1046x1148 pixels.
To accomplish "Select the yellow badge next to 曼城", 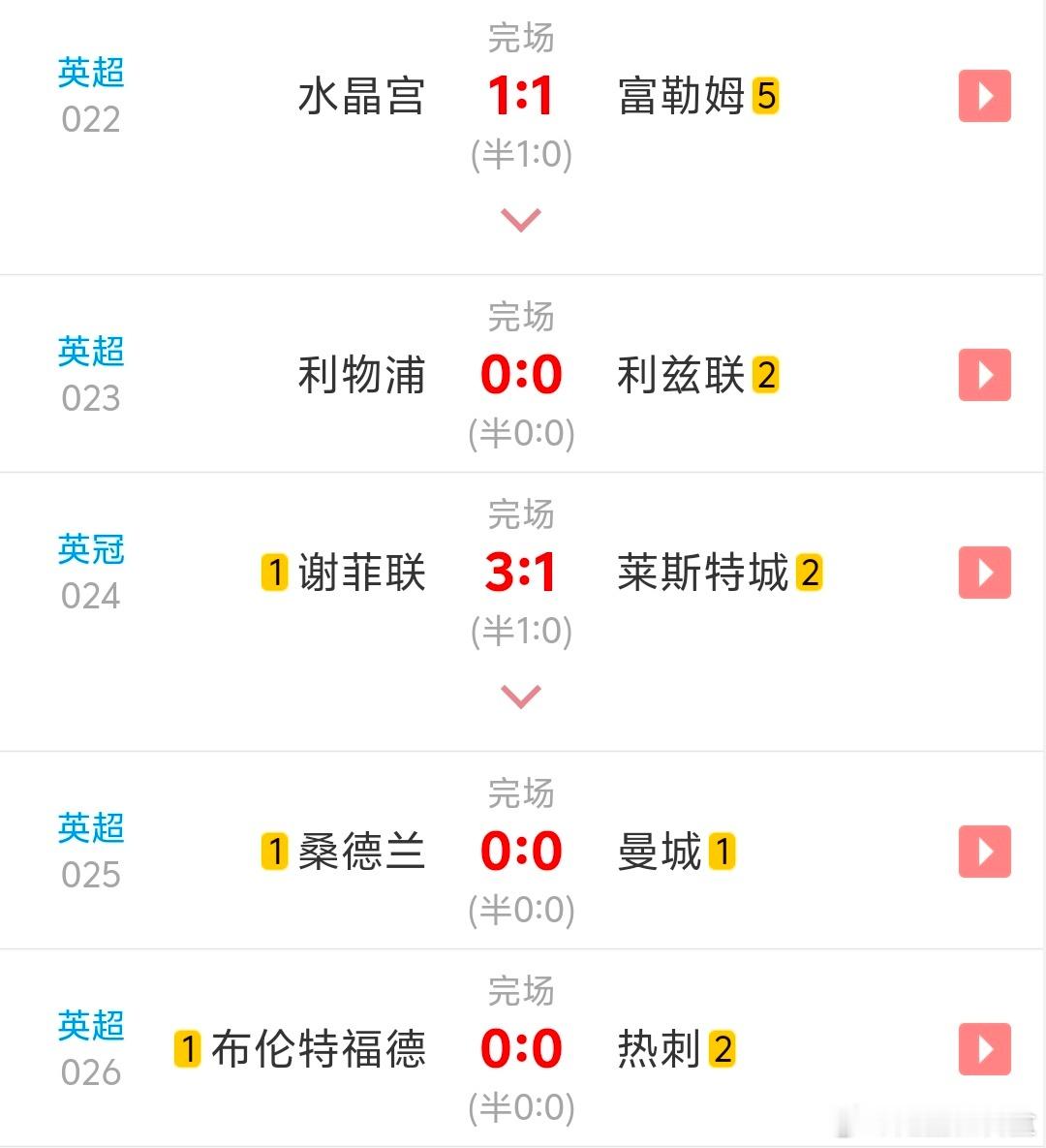I will tap(723, 853).
